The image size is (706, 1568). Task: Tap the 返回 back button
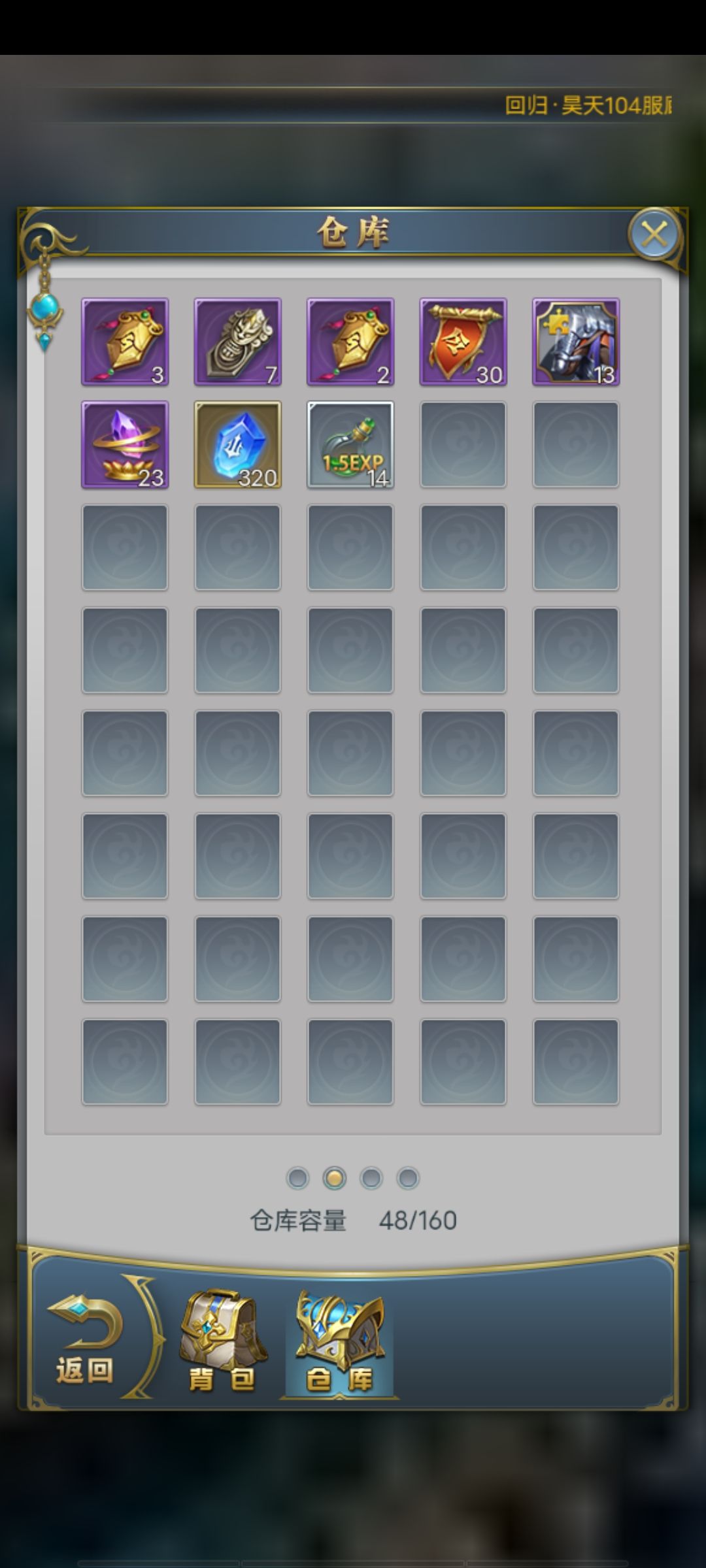pyautogui.click(x=85, y=1339)
